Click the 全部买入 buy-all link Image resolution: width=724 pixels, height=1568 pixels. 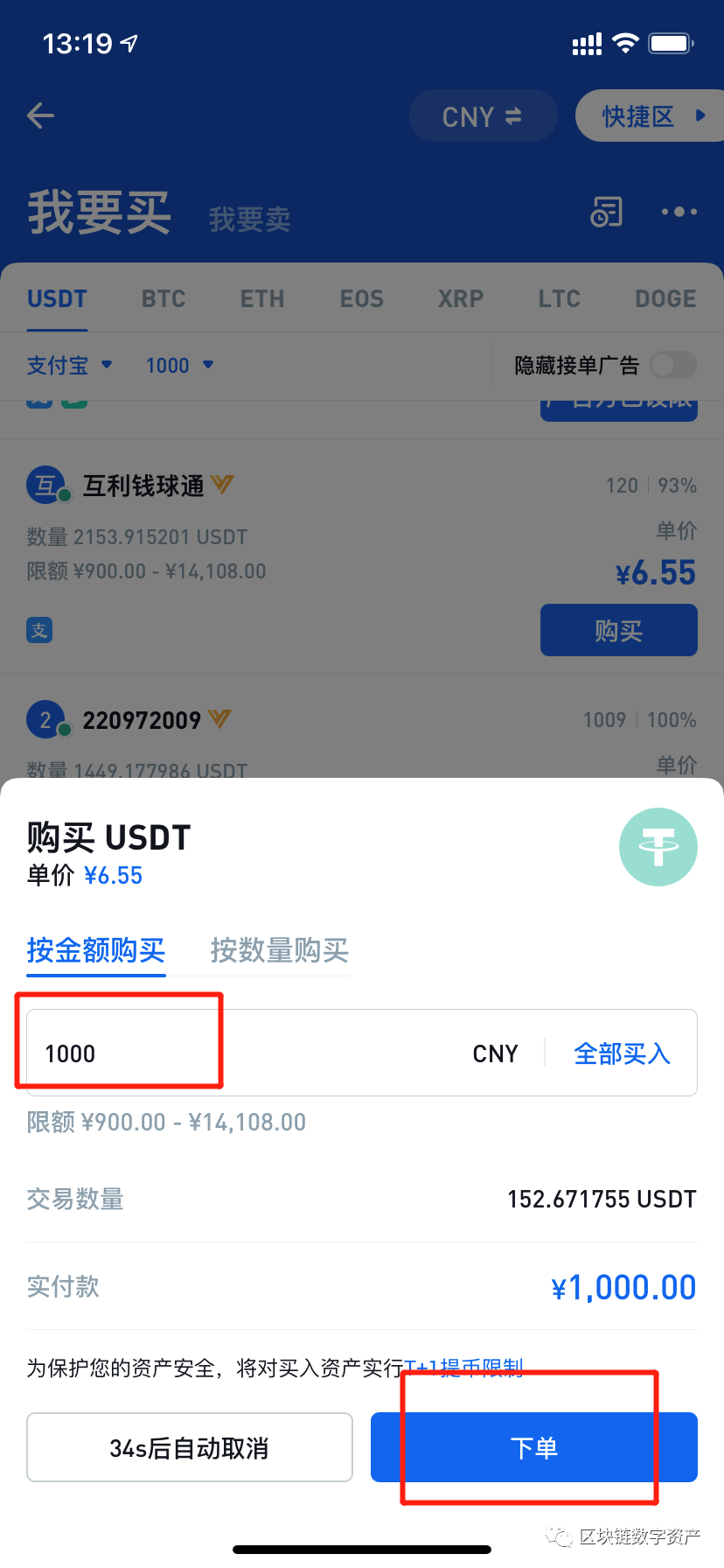[x=622, y=1053]
